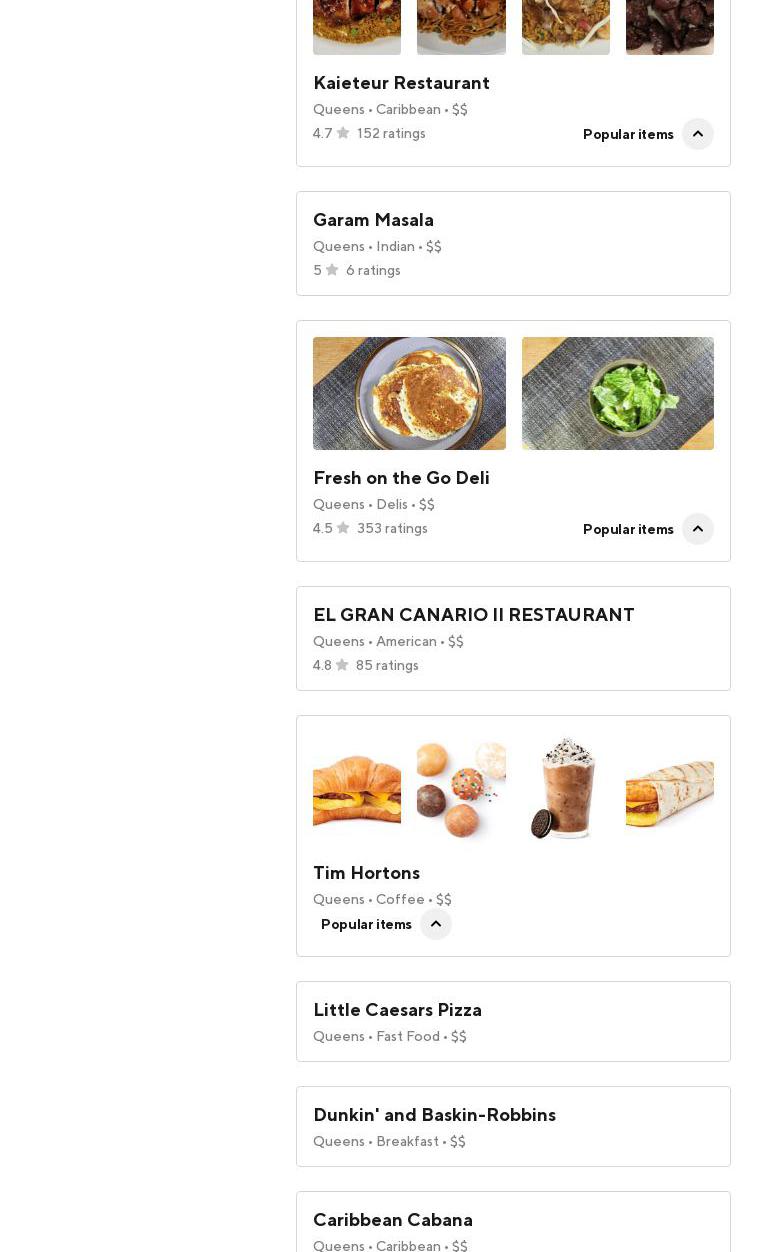Screen dimensions: 770x1252
Task: Open Tim Hortons listing
Action: 366,873
